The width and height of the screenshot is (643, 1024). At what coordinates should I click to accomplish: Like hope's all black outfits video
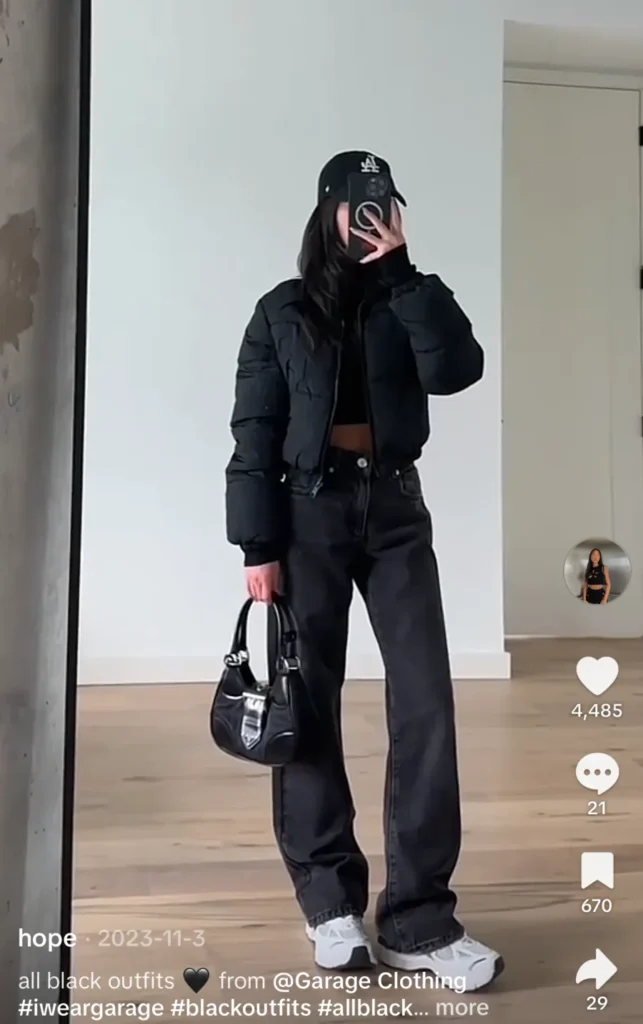point(597,676)
